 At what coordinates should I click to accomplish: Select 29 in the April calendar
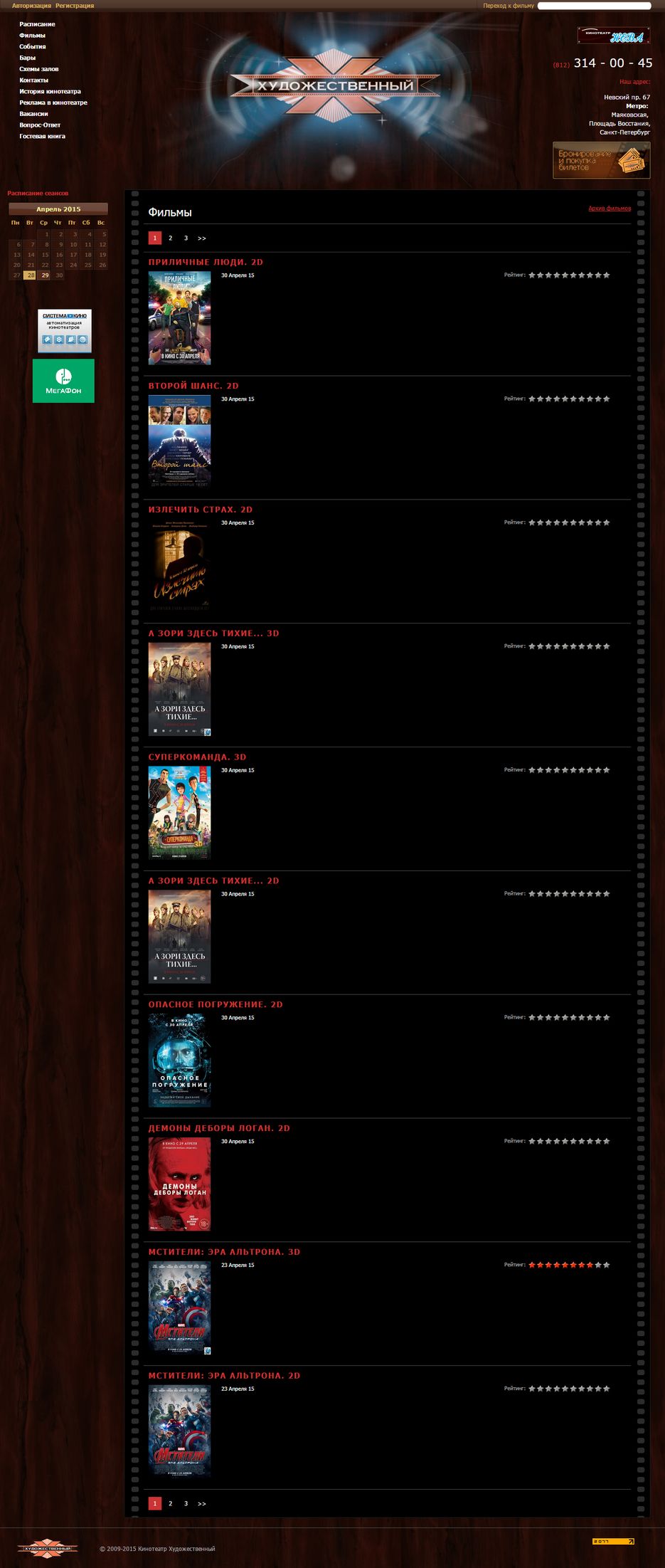tap(44, 275)
